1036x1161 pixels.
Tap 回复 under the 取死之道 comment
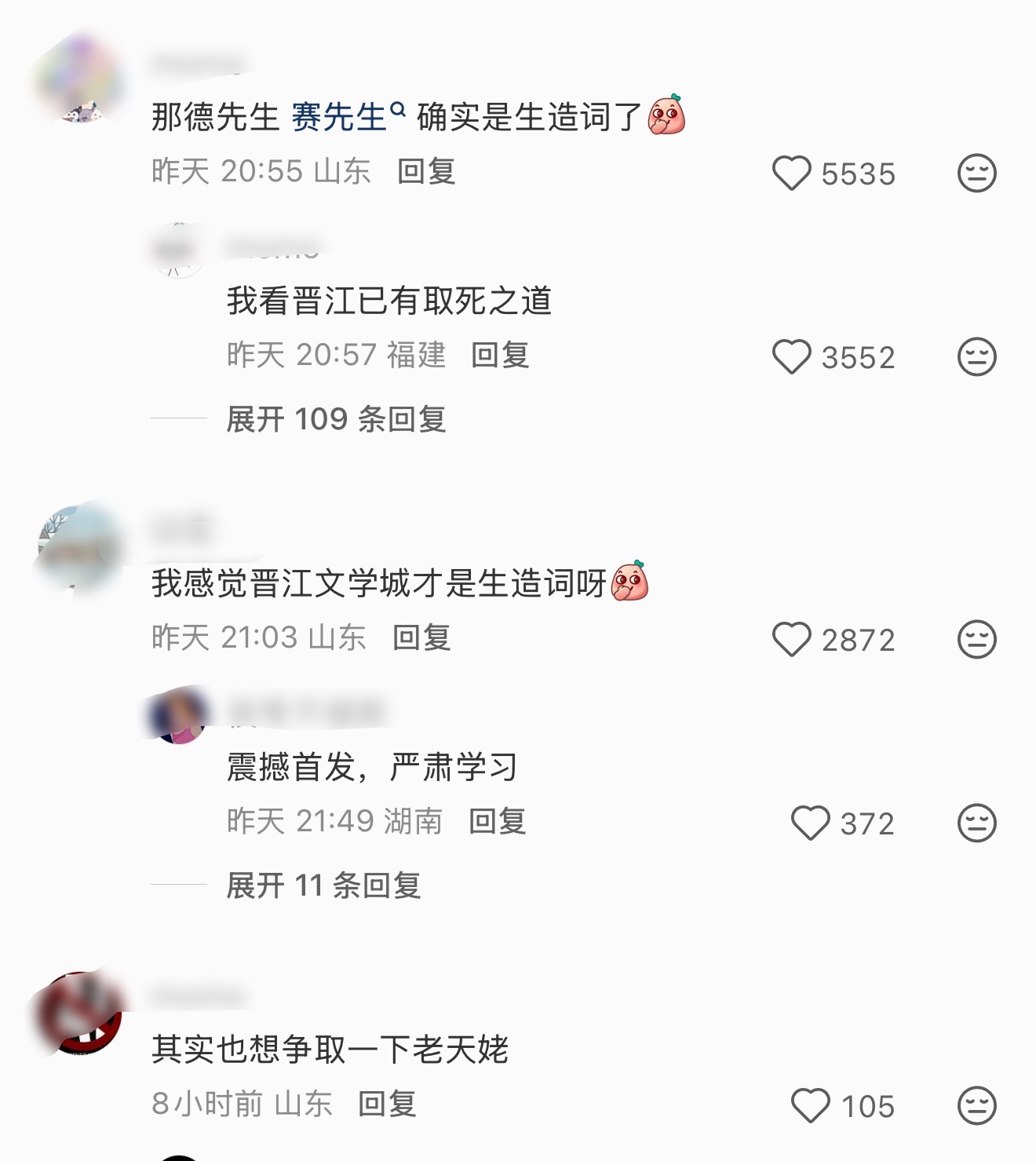[501, 357]
